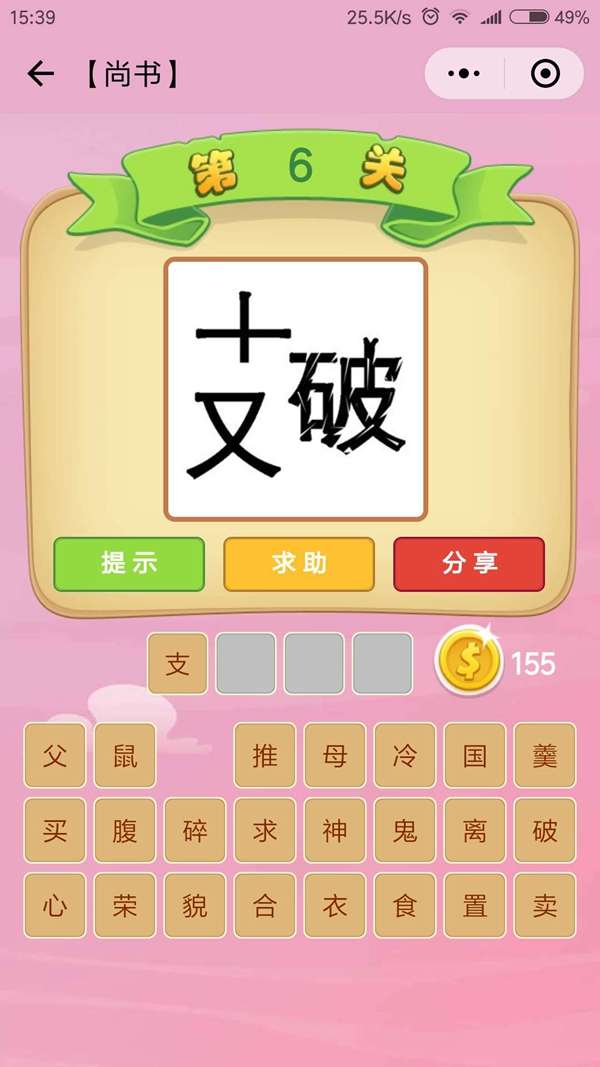This screenshot has width=600, height=1067.
Task: Select the character tile 破
Action: pyautogui.click(x=545, y=830)
